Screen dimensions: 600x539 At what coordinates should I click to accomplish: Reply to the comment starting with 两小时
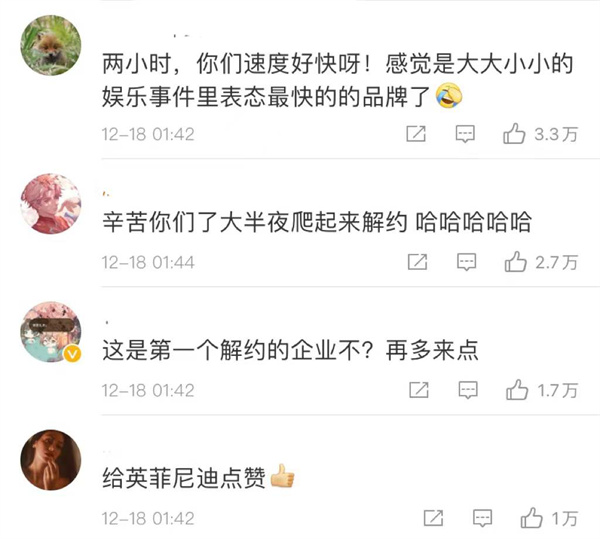(x=465, y=134)
